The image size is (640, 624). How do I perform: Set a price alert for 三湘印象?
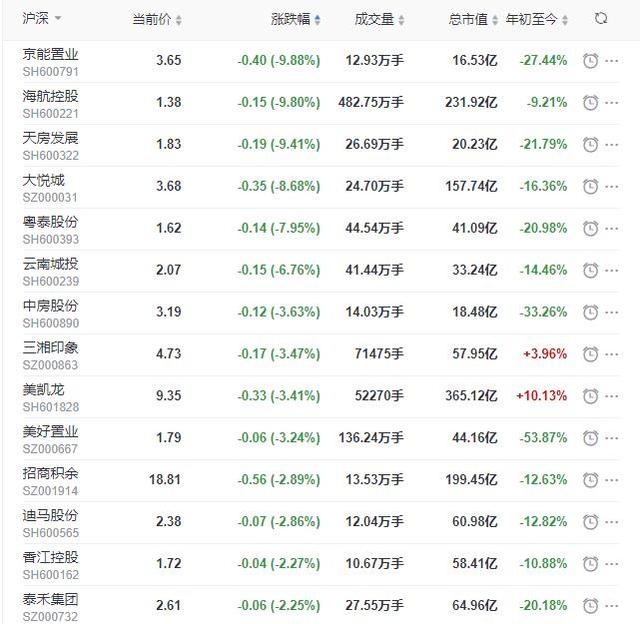click(590, 354)
